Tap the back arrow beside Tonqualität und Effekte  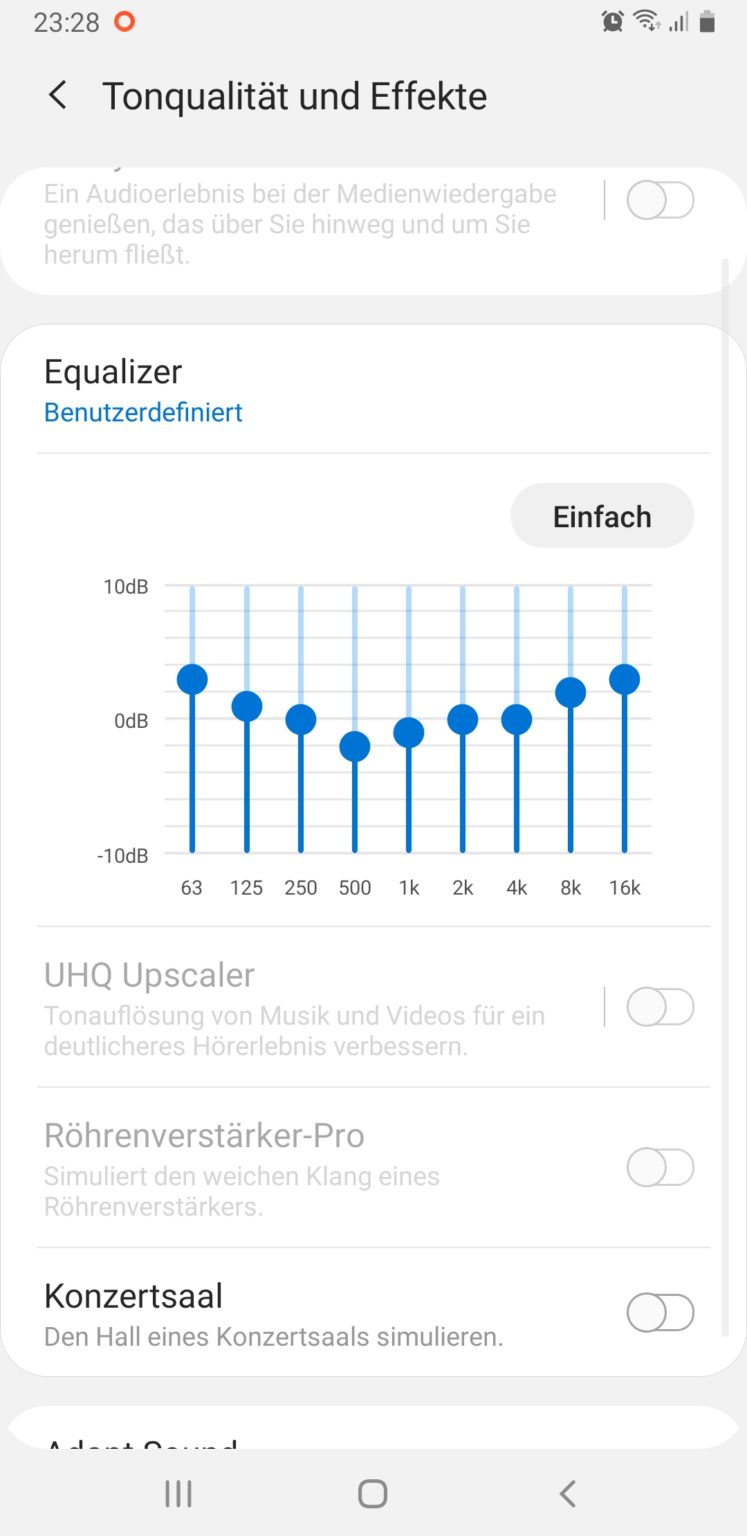coord(57,95)
